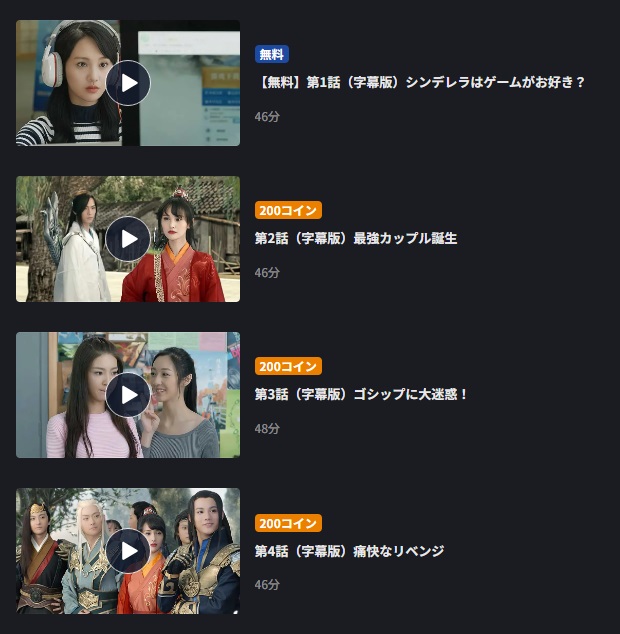
Task: Play episode 2 最強カップル誕生 thumbnail
Action: (x=128, y=239)
